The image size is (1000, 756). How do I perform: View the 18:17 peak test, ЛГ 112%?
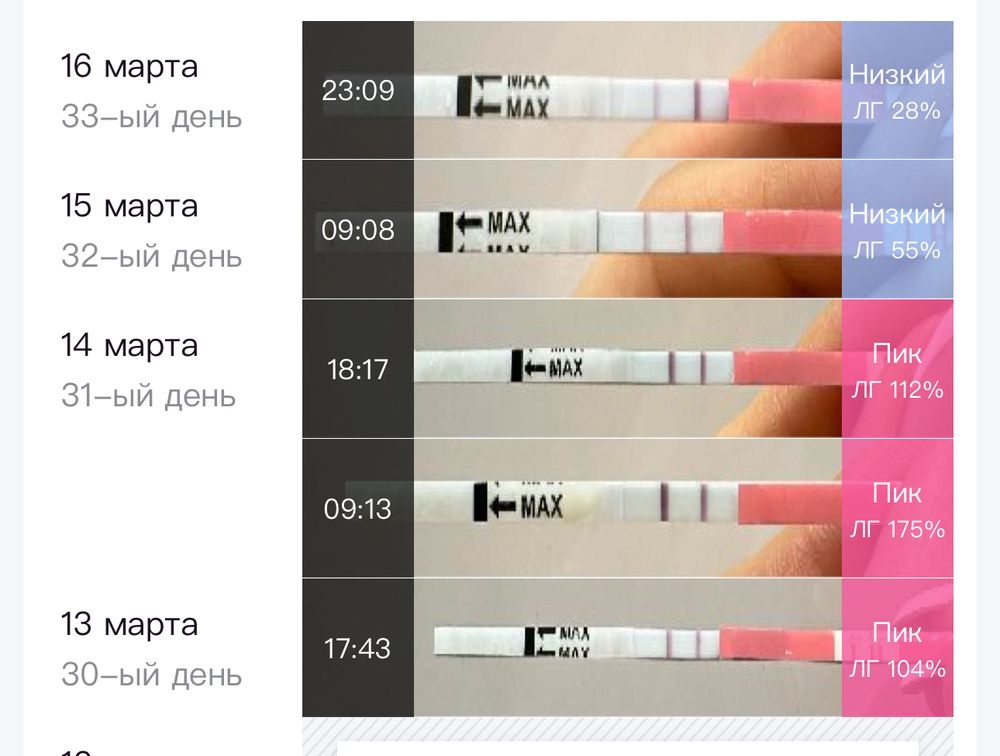[x=627, y=369]
